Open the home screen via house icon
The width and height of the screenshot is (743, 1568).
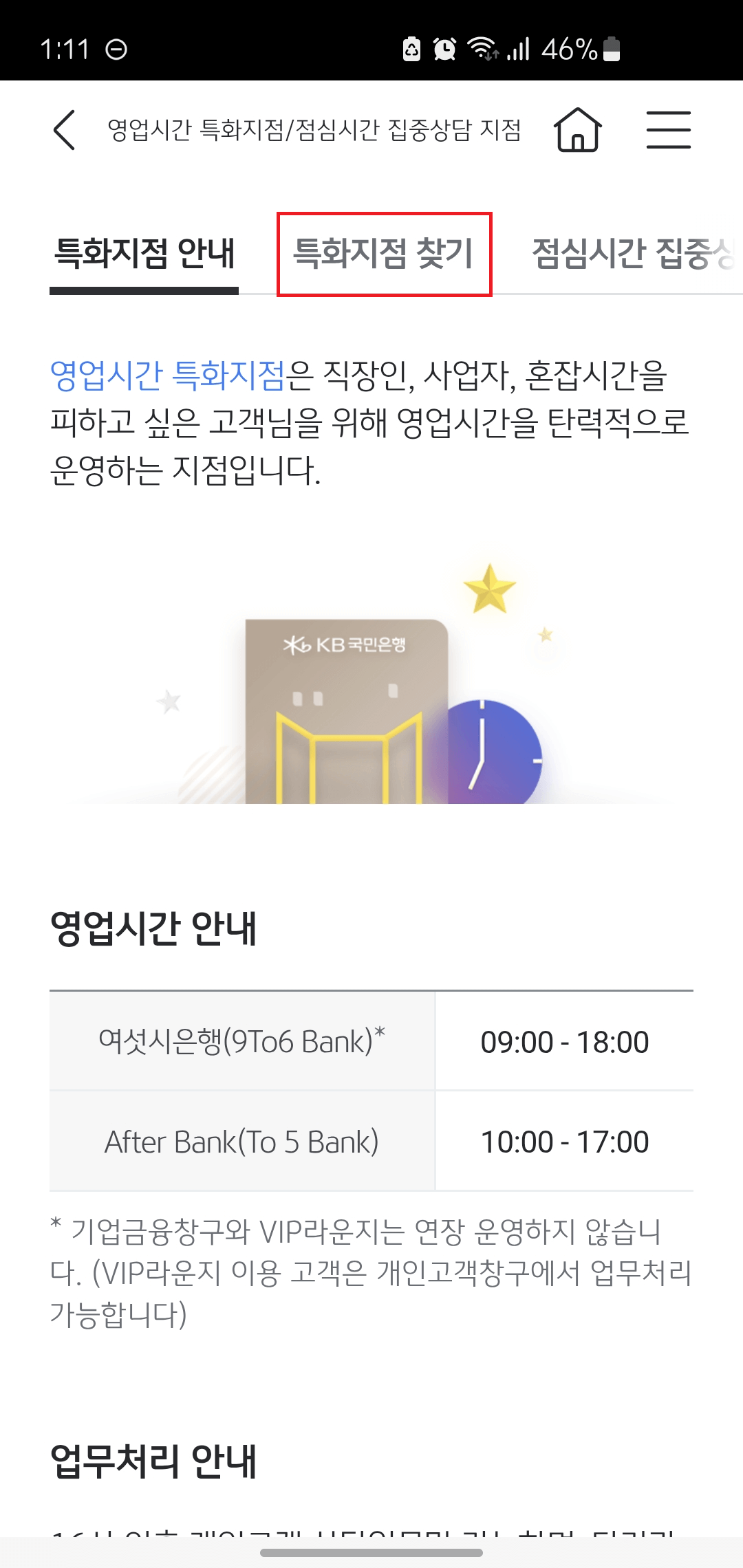point(579,131)
